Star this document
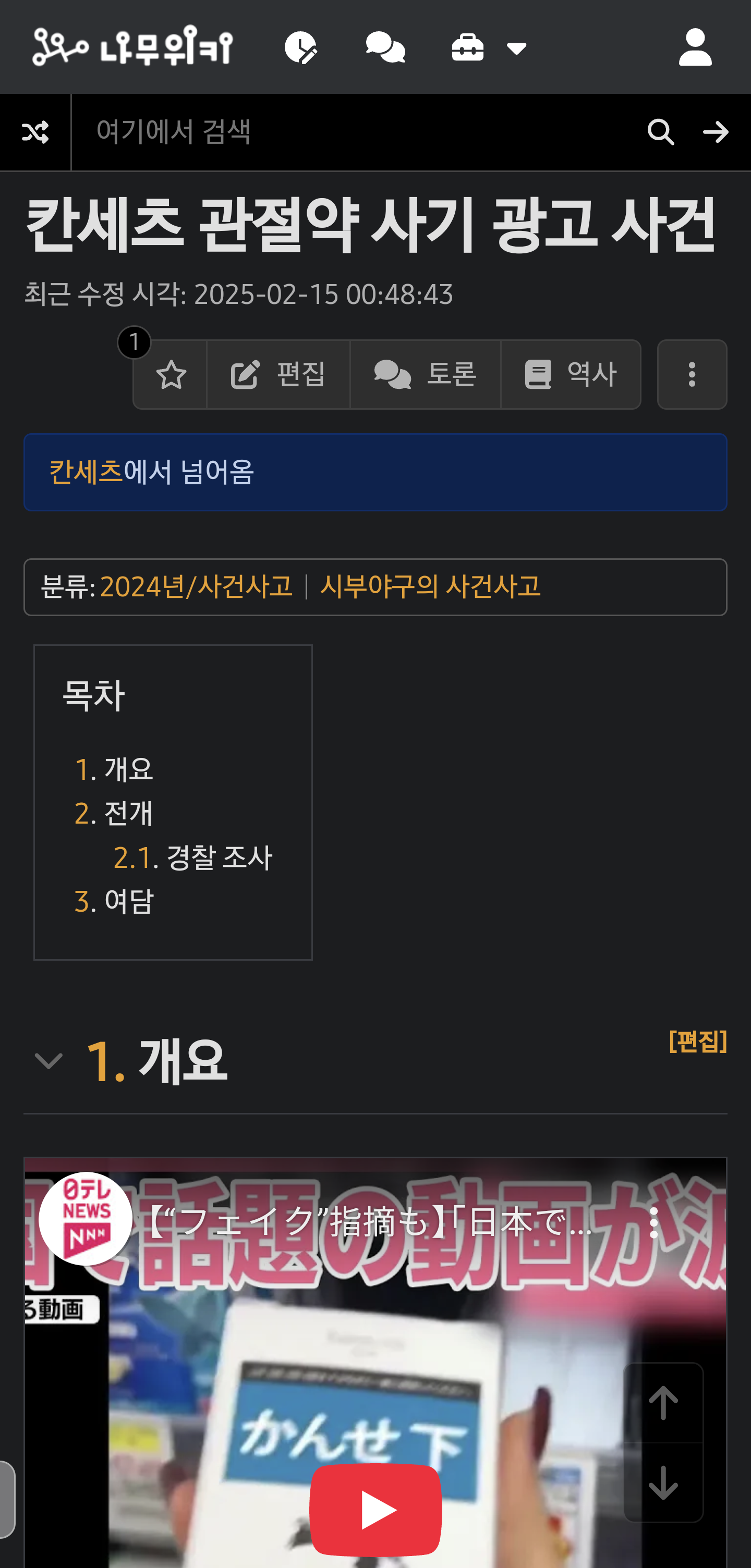The width and height of the screenshot is (751, 1568). point(171,374)
